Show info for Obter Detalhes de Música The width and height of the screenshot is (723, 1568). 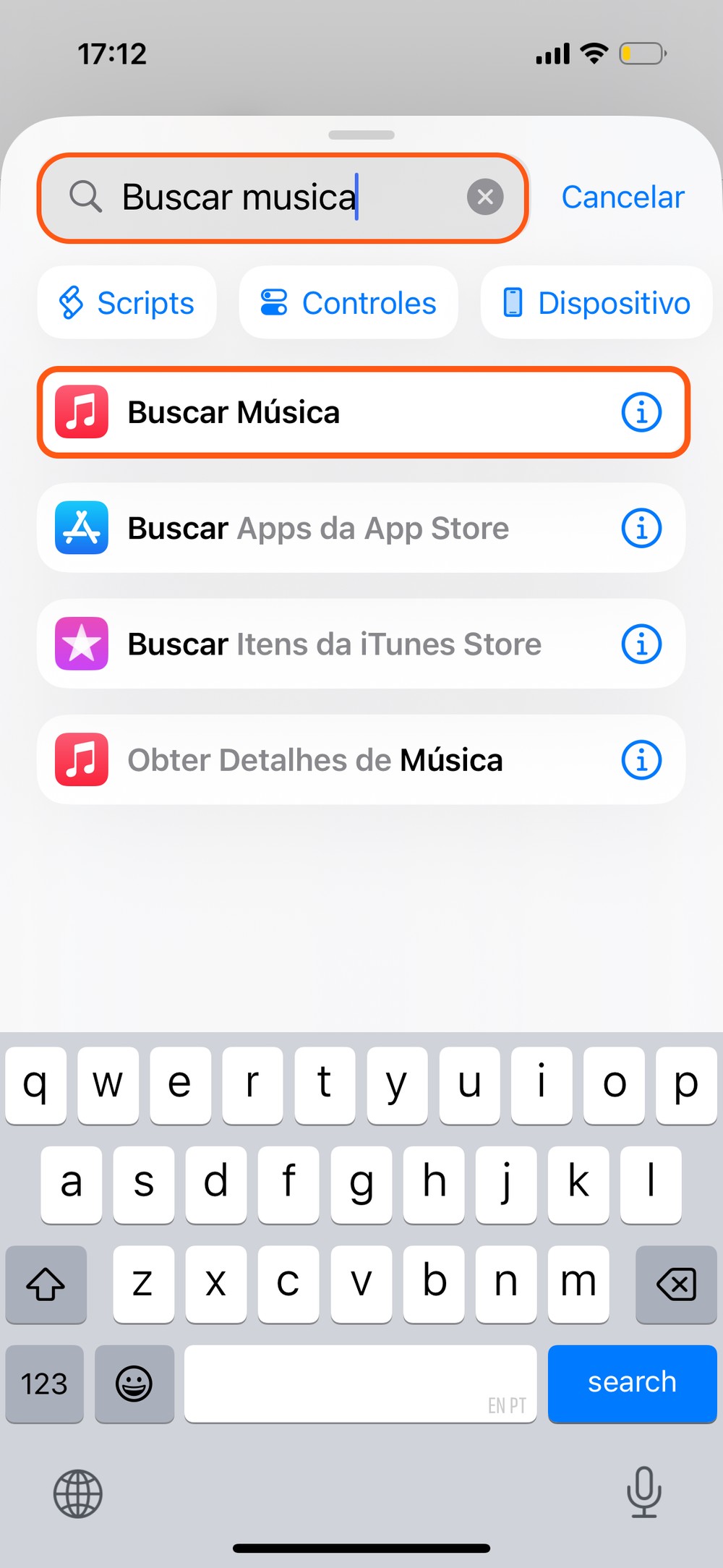click(641, 760)
